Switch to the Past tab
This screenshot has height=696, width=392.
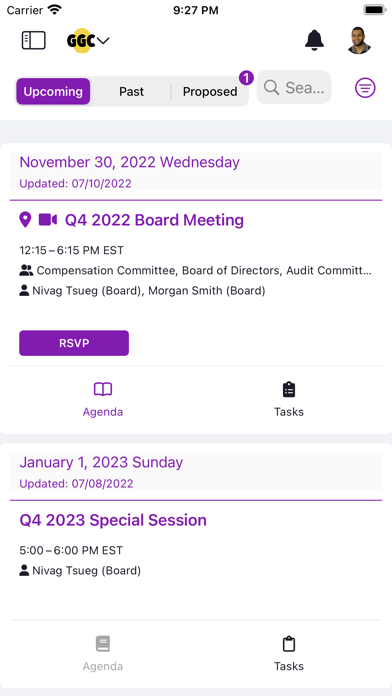(x=131, y=91)
